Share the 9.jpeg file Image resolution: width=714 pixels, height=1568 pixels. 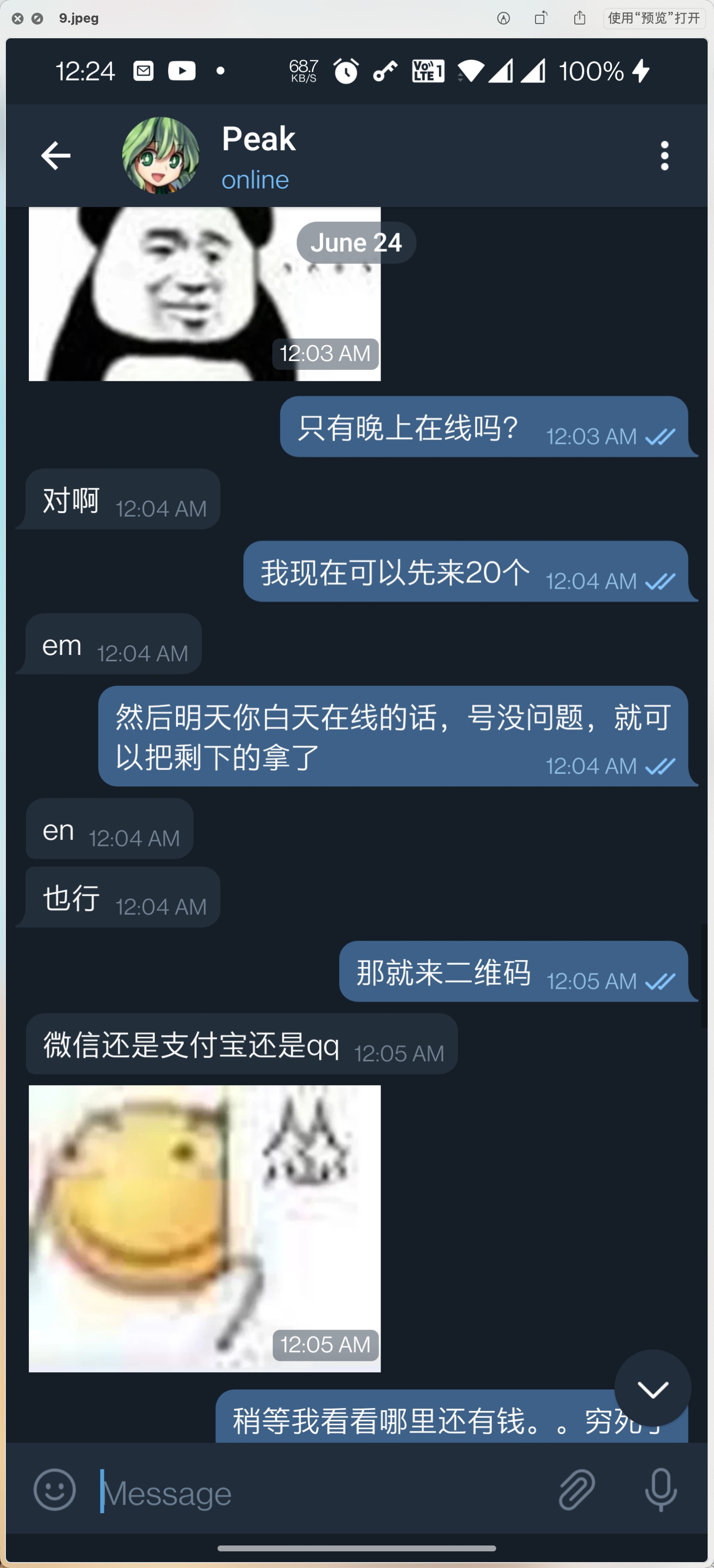click(580, 18)
